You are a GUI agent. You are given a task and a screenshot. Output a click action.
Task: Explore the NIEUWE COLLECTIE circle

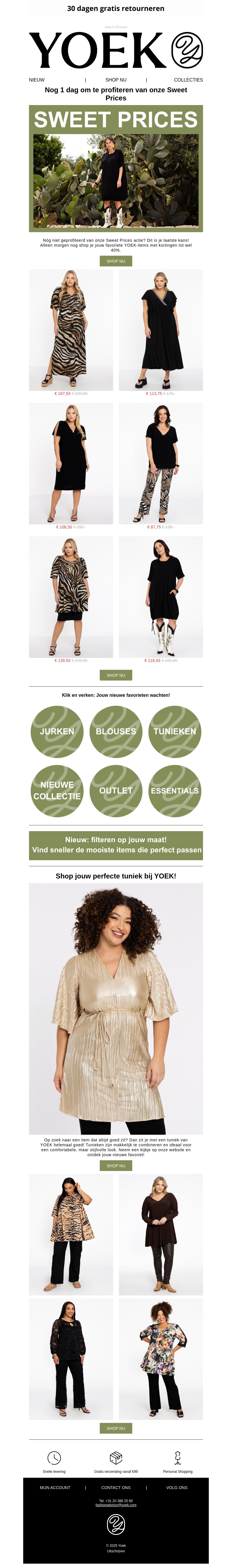pos(57,790)
